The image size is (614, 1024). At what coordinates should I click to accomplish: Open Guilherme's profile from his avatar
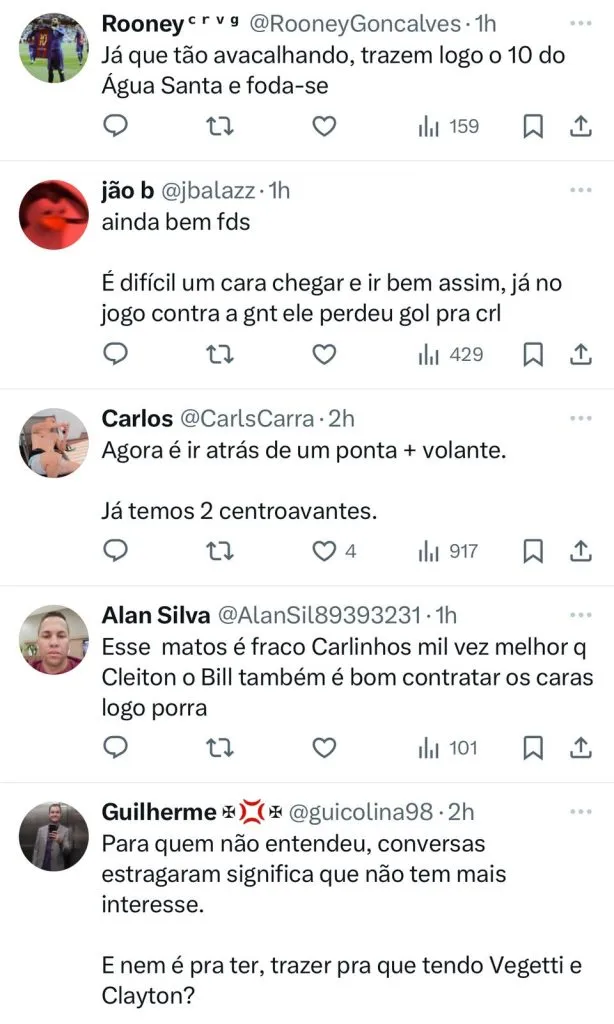click(54, 836)
